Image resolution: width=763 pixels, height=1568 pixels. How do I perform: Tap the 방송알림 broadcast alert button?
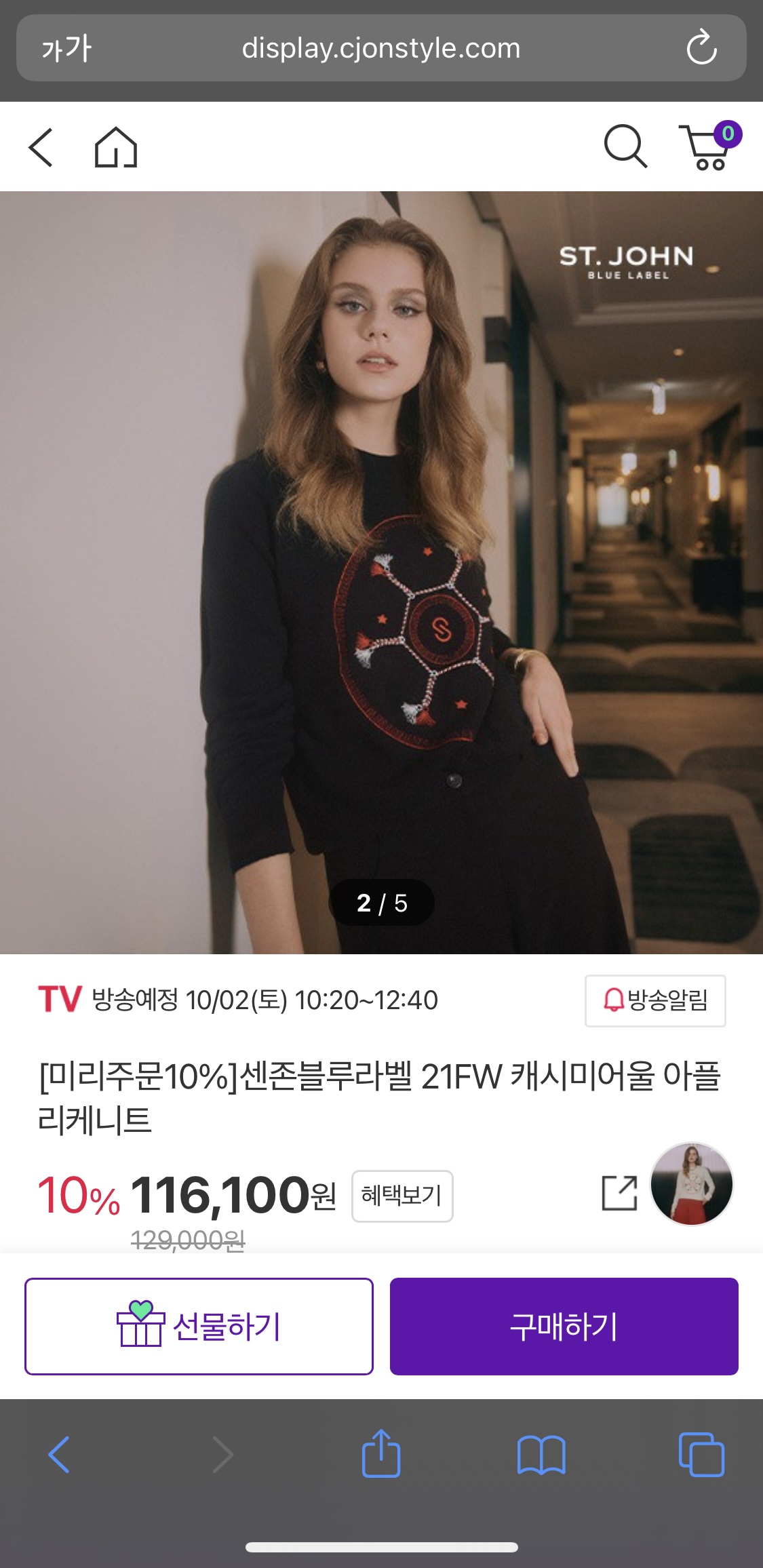(655, 1000)
